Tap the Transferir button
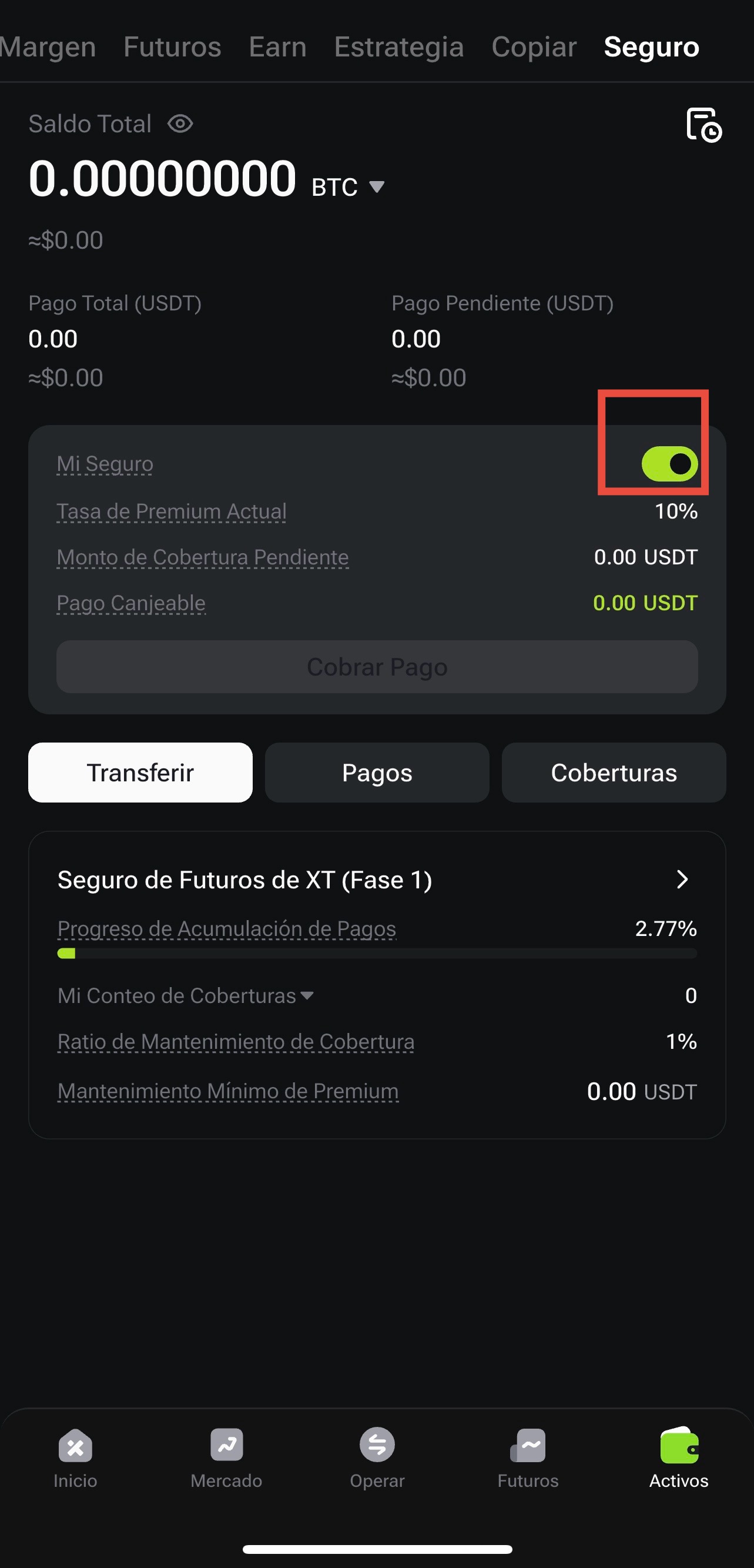754x1568 pixels. click(x=140, y=773)
